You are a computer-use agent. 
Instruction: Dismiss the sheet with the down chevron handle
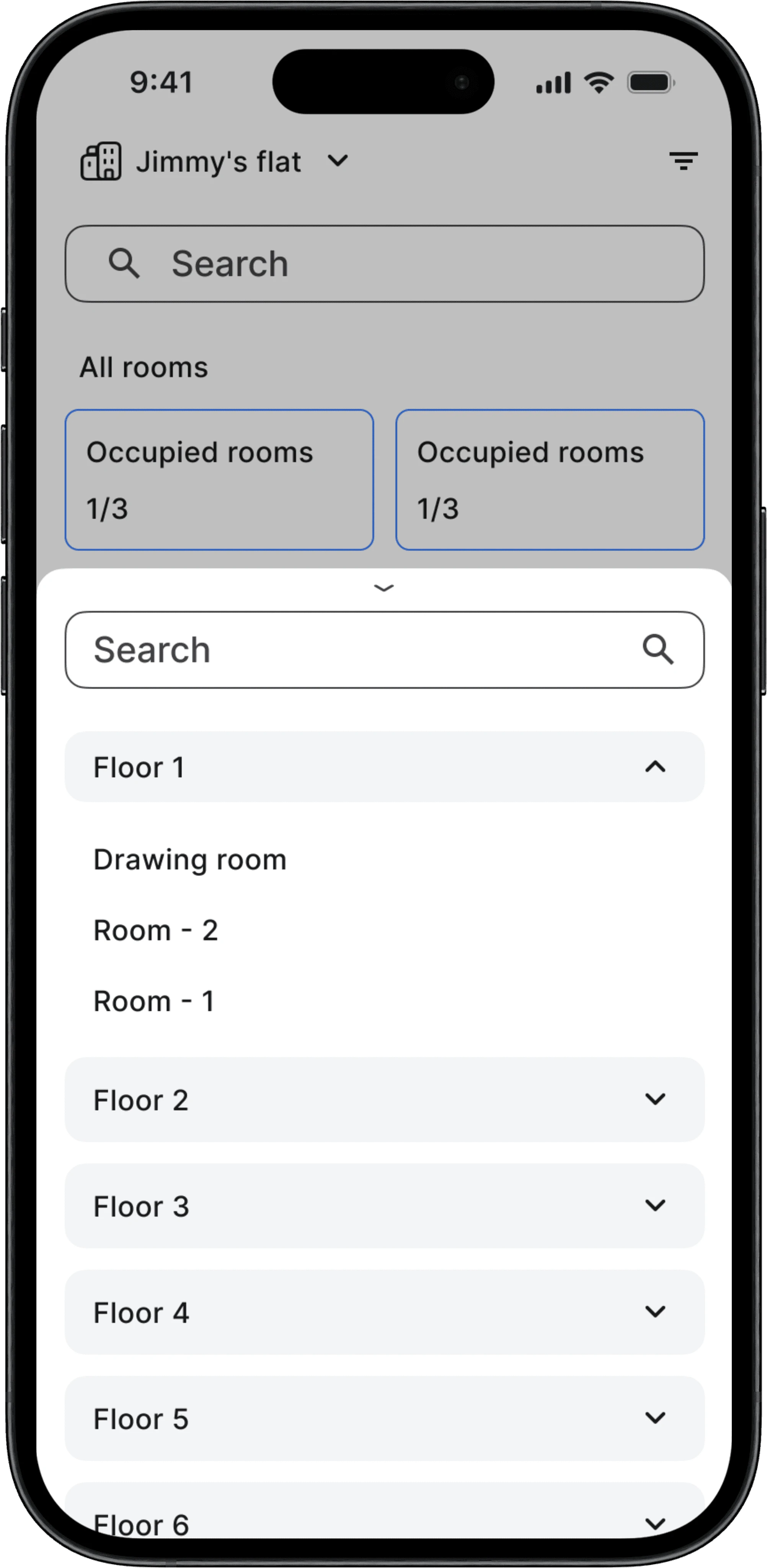383,587
